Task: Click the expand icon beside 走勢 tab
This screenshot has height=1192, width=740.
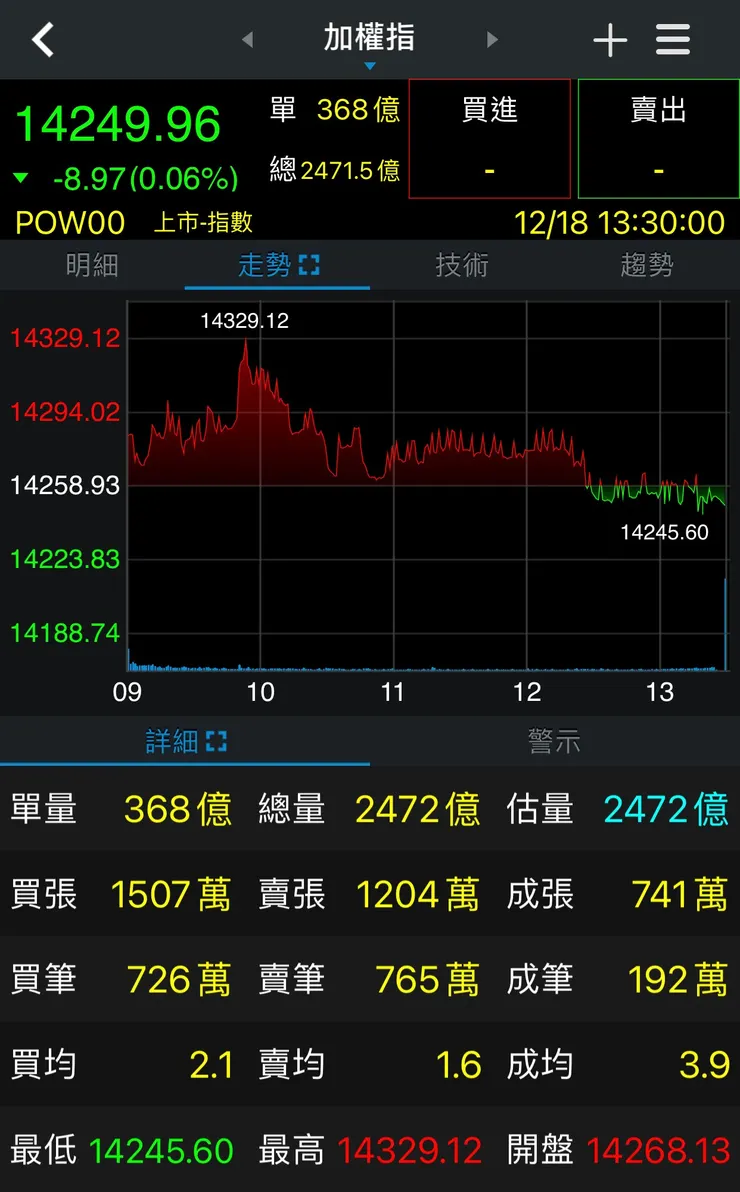Action: pyautogui.click(x=310, y=264)
